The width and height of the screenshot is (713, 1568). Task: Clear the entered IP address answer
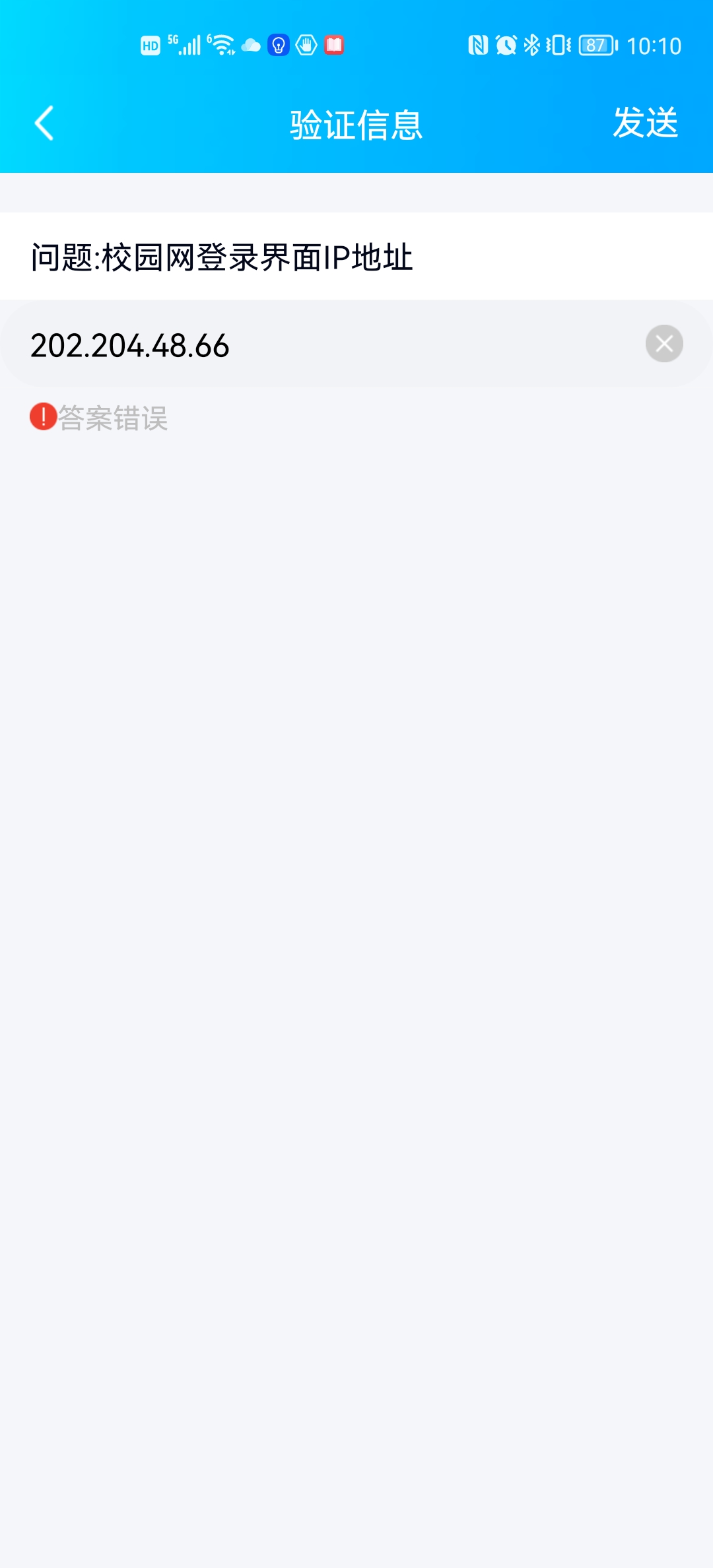tap(664, 344)
